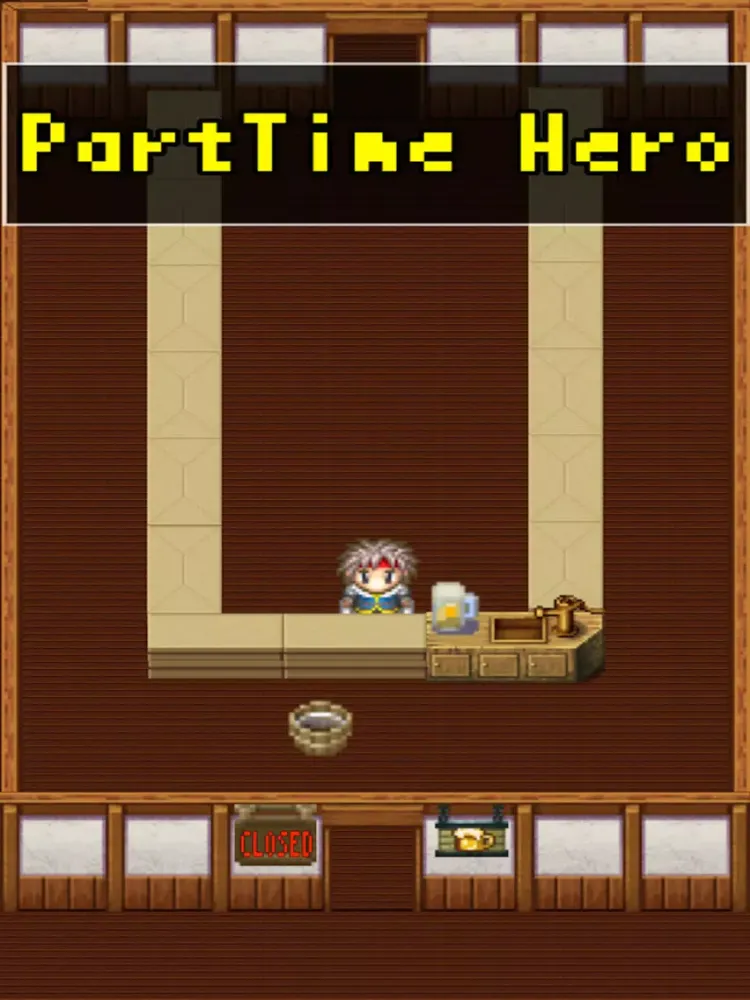Tap the brass beer tap on the counter
This screenshot has width=750, height=1000.
566,615
